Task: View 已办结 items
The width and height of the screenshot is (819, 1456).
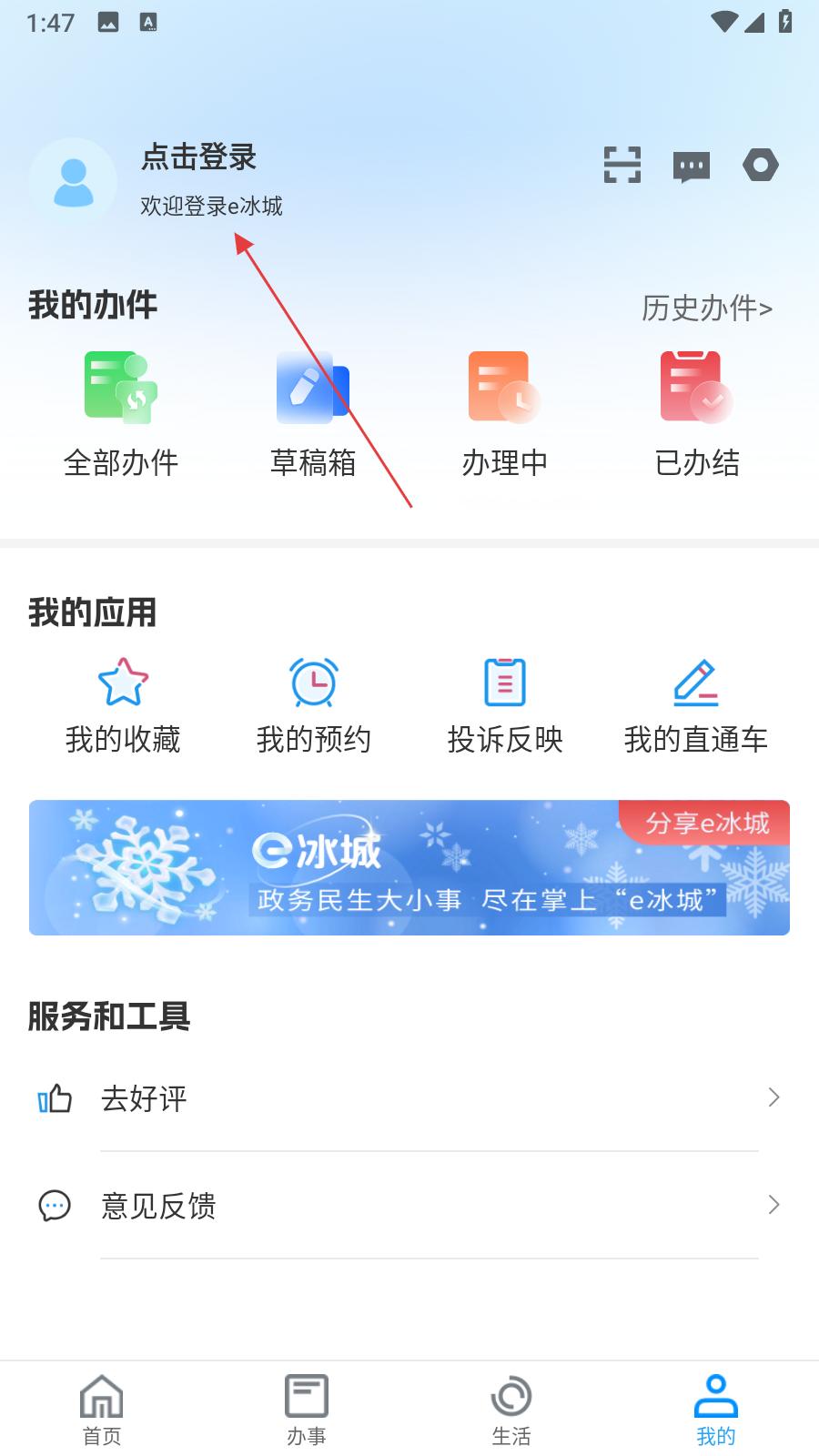Action: click(x=697, y=414)
